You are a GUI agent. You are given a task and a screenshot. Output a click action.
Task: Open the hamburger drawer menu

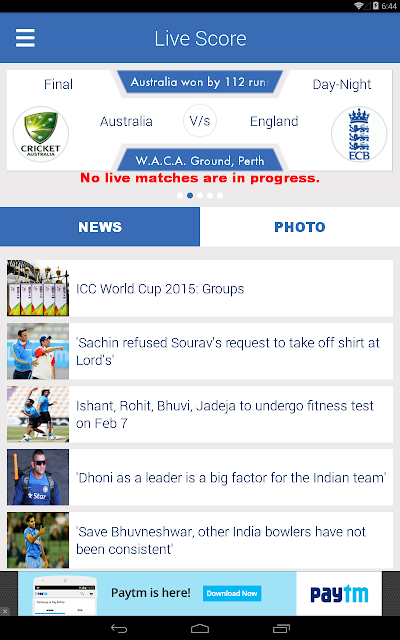(x=25, y=38)
